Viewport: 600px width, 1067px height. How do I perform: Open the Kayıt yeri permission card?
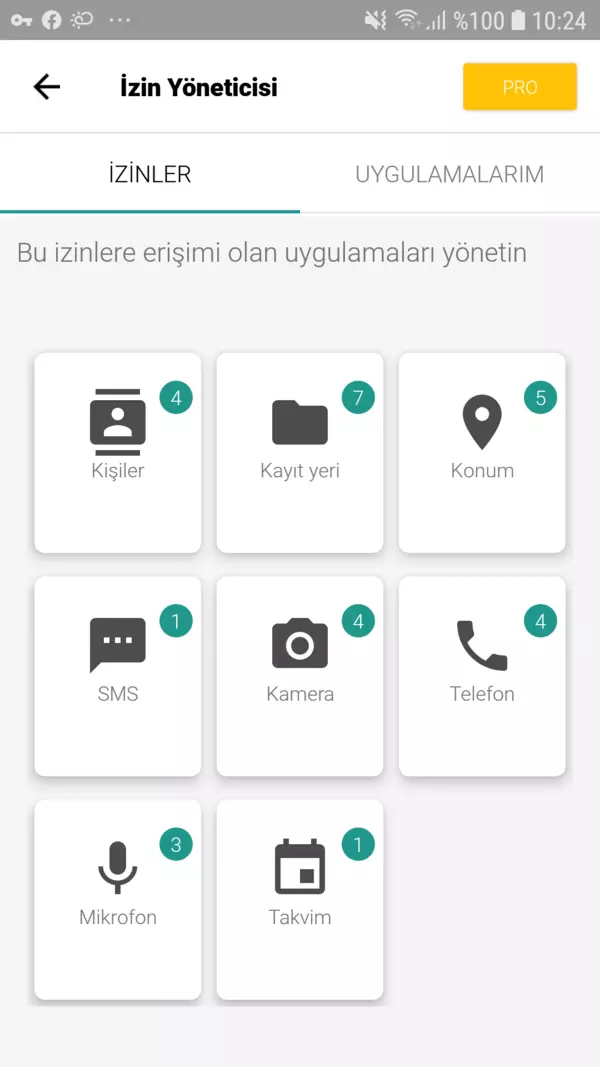300,452
